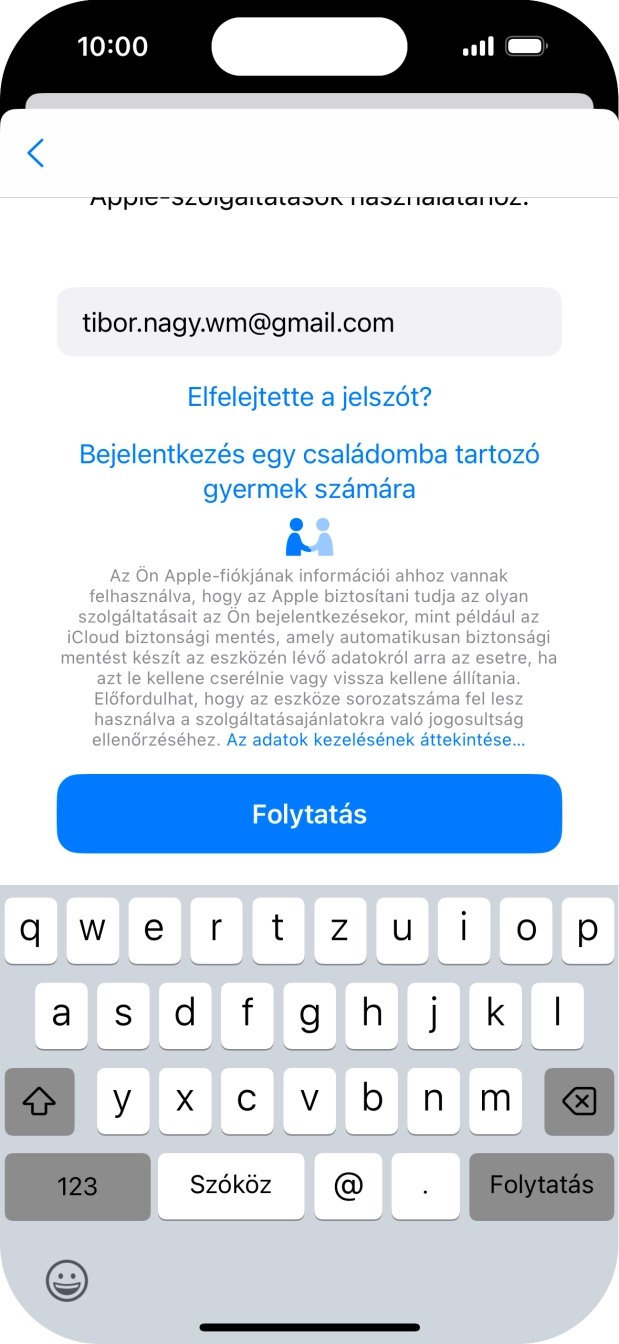Tap the shift key
The height and width of the screenshot is (1344, 619).
click(x=40, y=1101)
